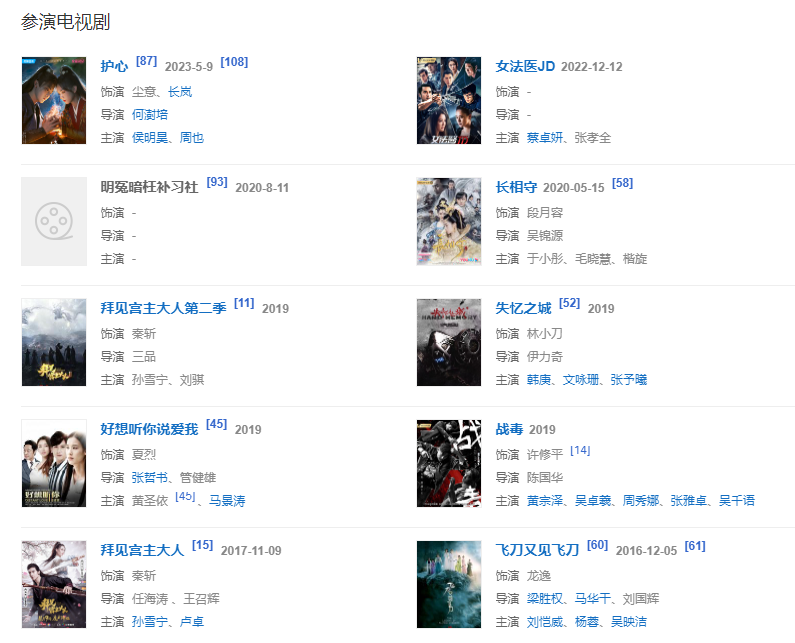Open director 何澍培's page

pyautogui.click(x=150, y=115)
